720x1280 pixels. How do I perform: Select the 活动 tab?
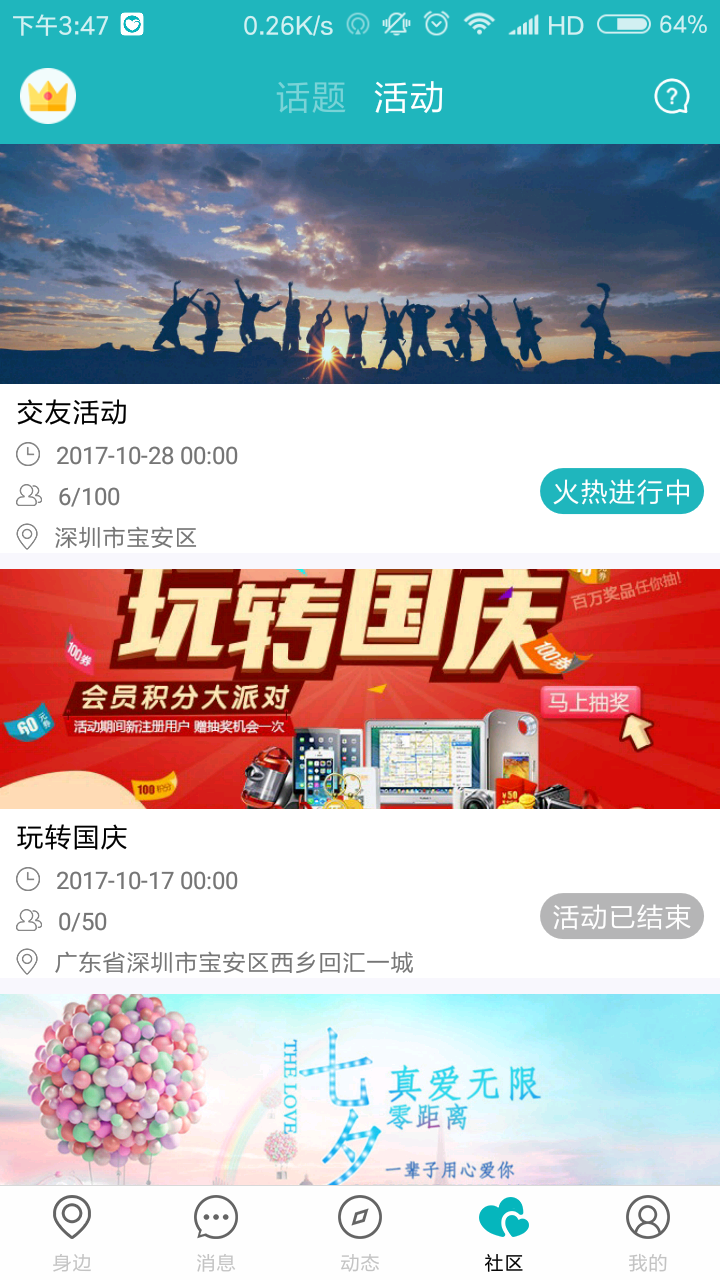(409, 98)
